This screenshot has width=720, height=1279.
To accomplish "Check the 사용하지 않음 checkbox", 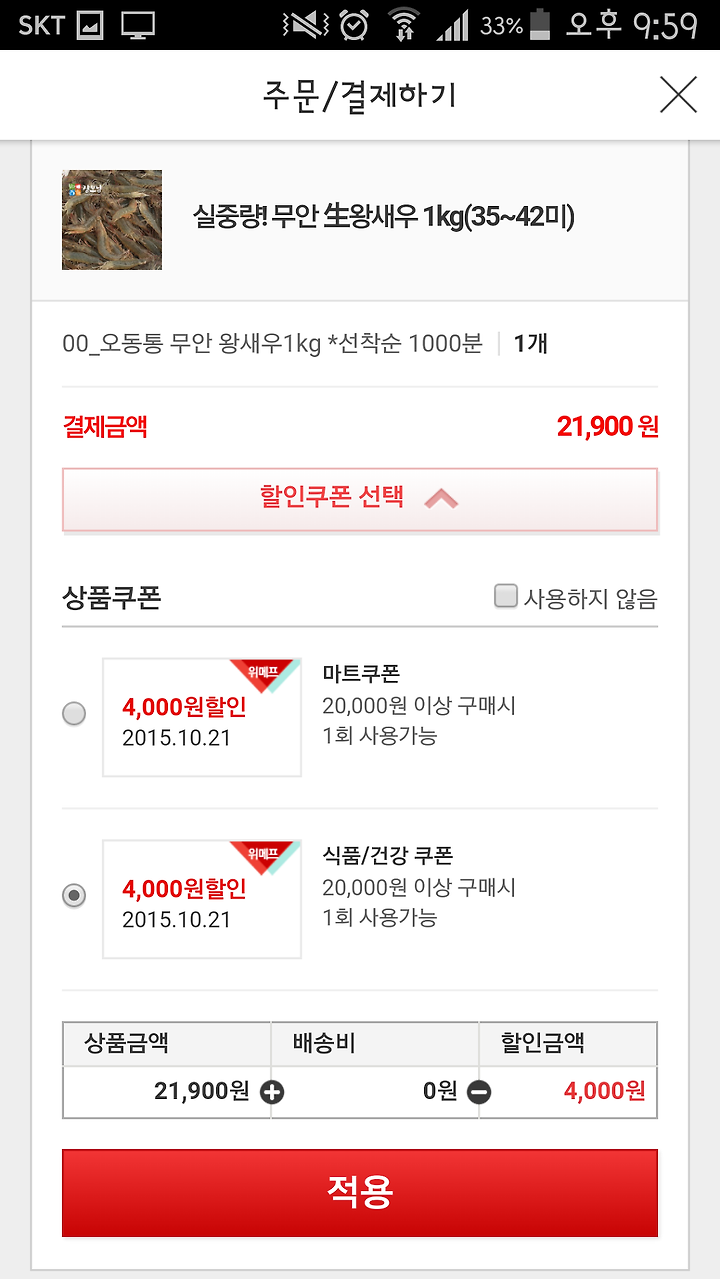I will click(506, 597).
